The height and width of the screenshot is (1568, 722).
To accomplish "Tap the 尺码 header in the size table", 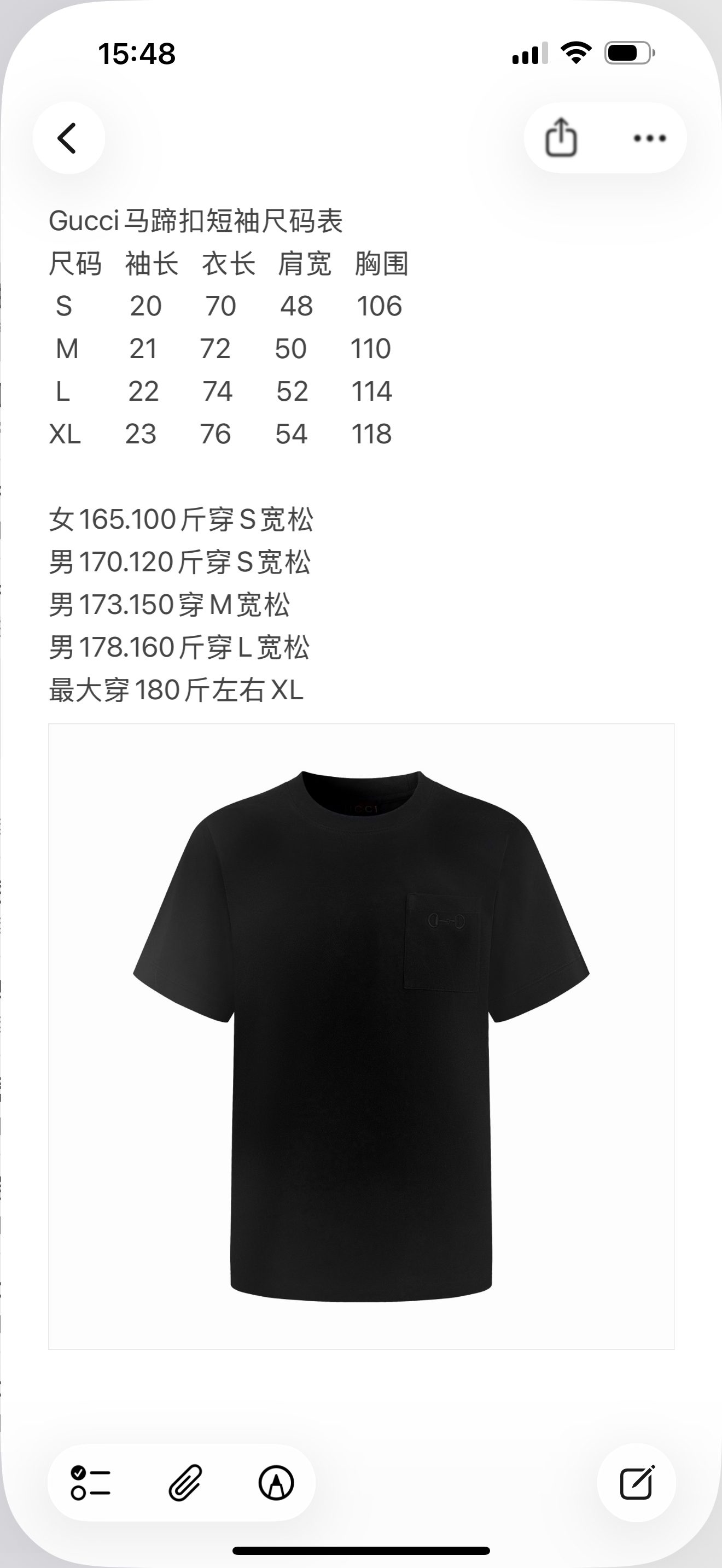I will click(75, 264).
